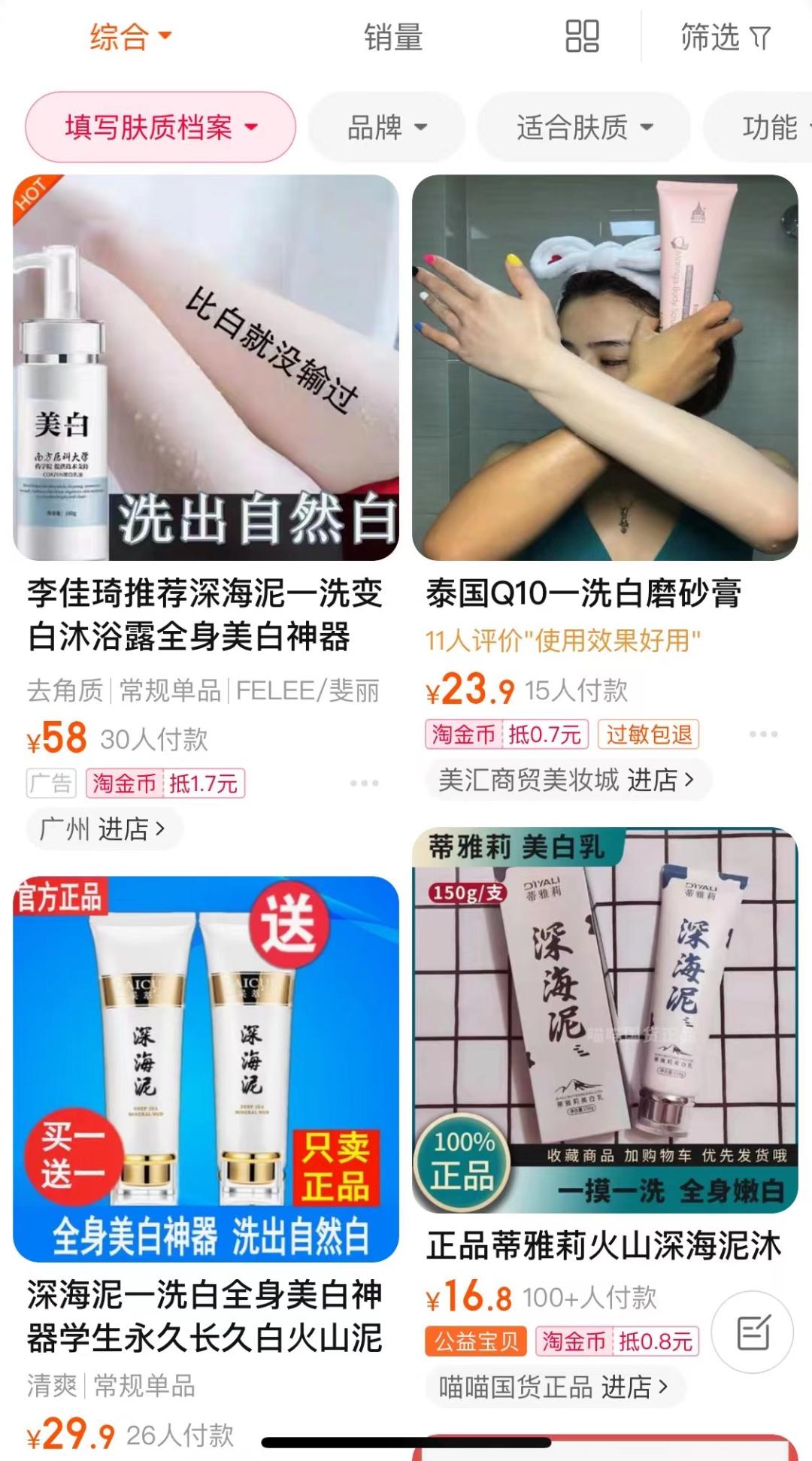The width and height of the screenshot is (812, 1461).
Task: Expand the 品牌 filter chip
Action: pos(386,127)
